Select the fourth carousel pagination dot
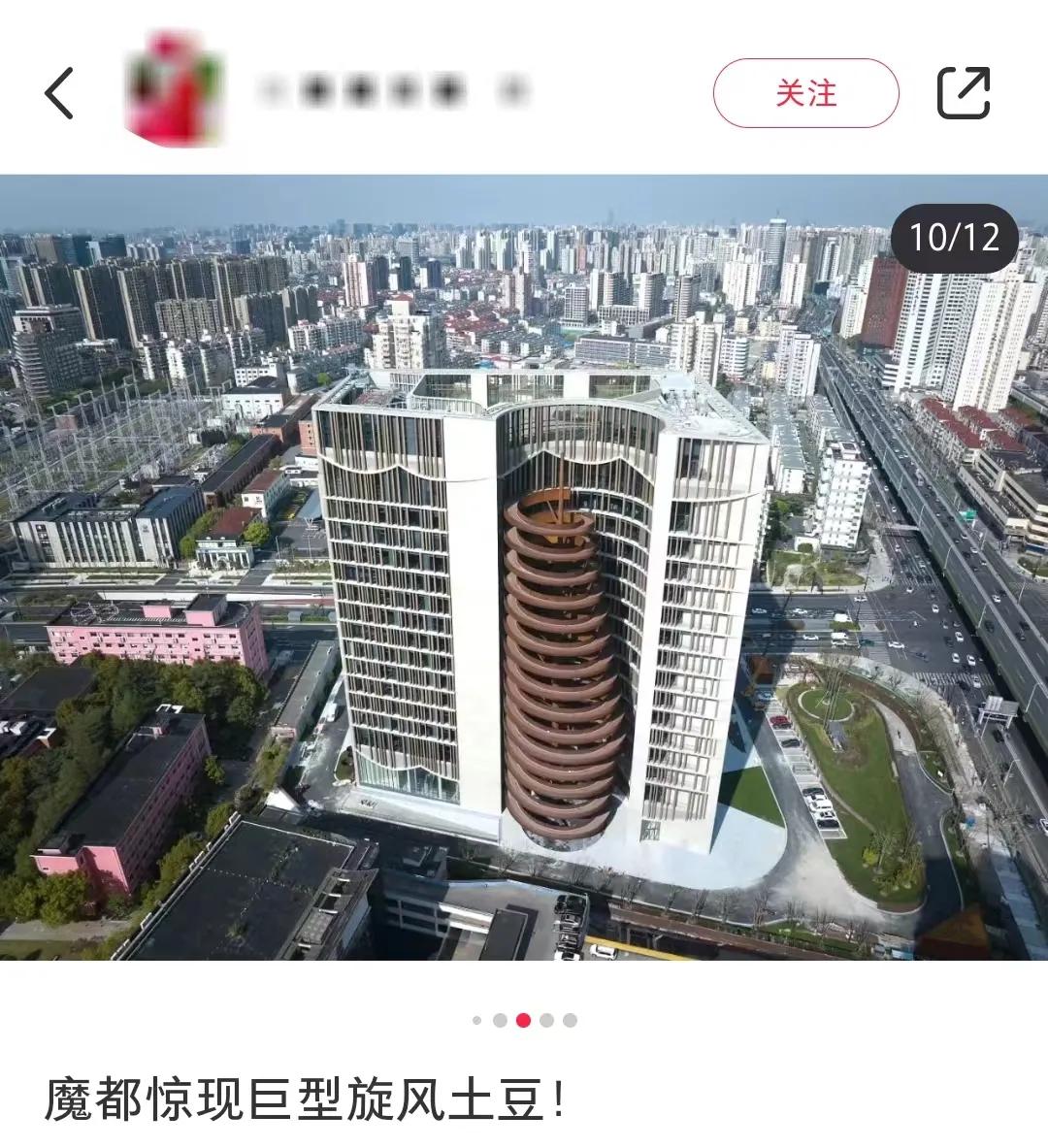The image size is (1048, 1148). coord(543,1020)
